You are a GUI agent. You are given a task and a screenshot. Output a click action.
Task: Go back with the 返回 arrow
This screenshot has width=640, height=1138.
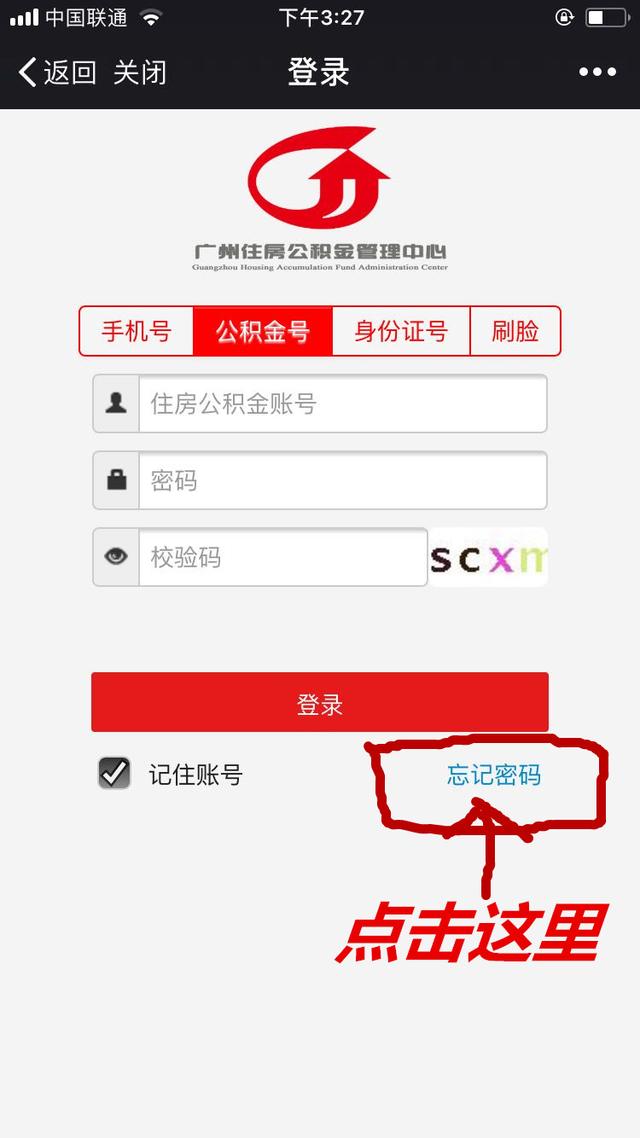pyautogui.click(x=56, y=72)
